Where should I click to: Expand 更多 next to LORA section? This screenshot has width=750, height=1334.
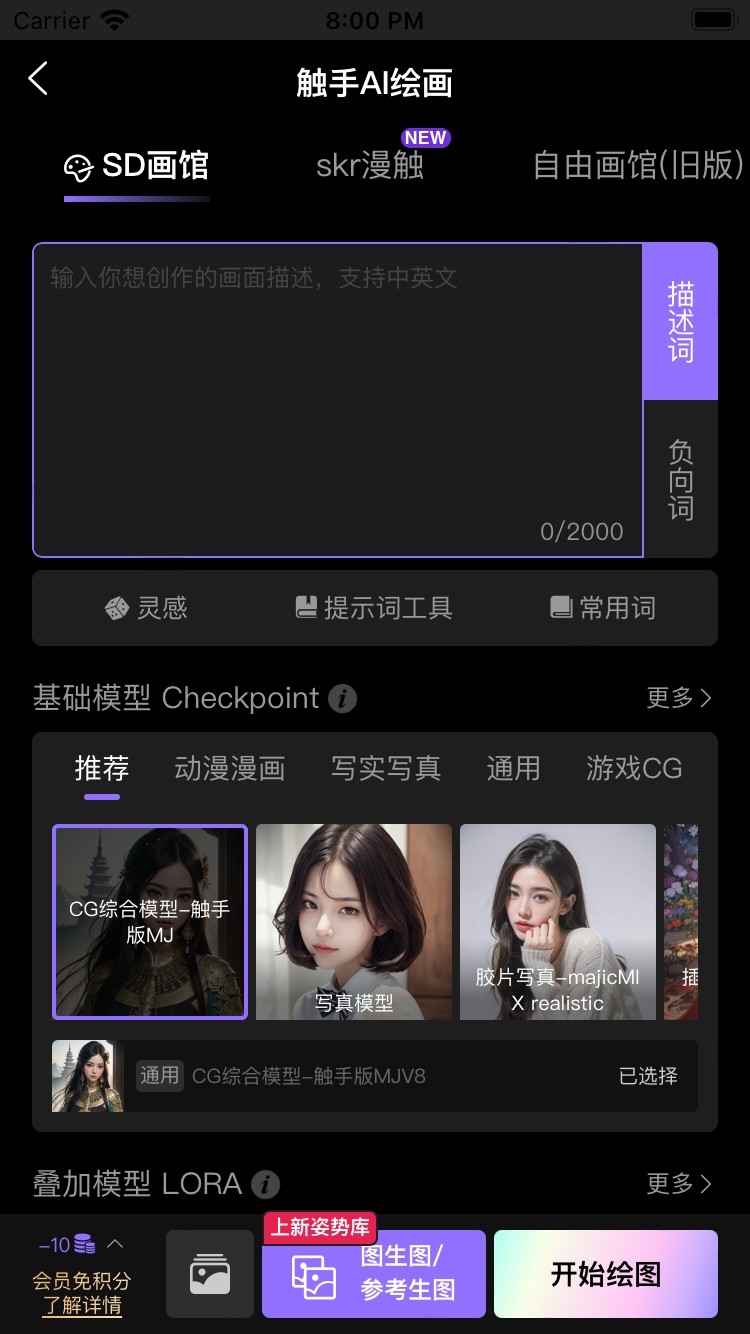point(679,1184)
